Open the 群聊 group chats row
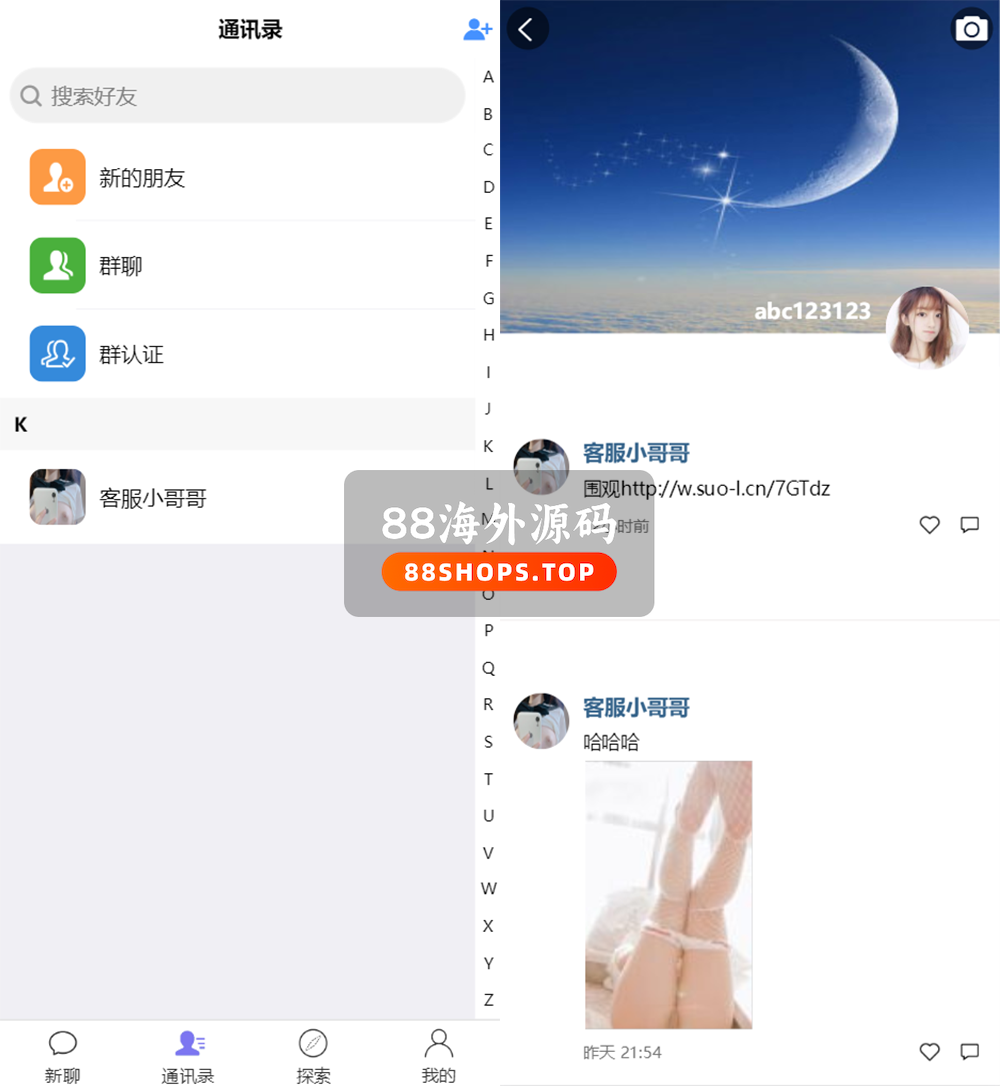The height and width of the screenshot is (1086, 1000). click(x=237, y=266)
